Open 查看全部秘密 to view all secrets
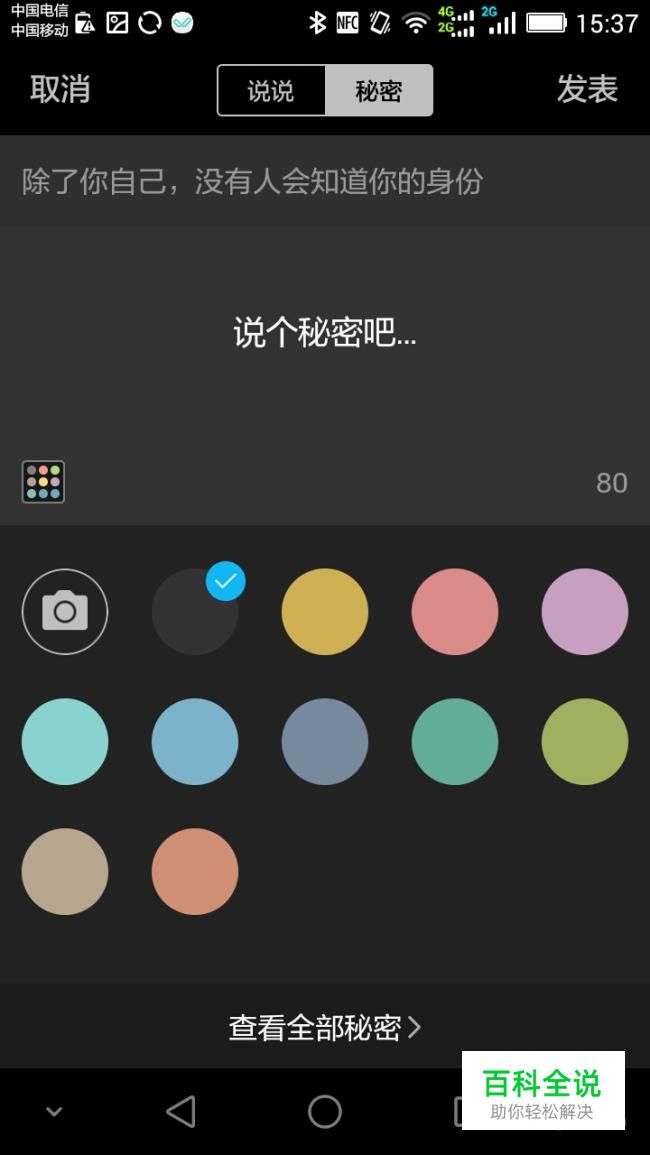 pos(325,1027)
